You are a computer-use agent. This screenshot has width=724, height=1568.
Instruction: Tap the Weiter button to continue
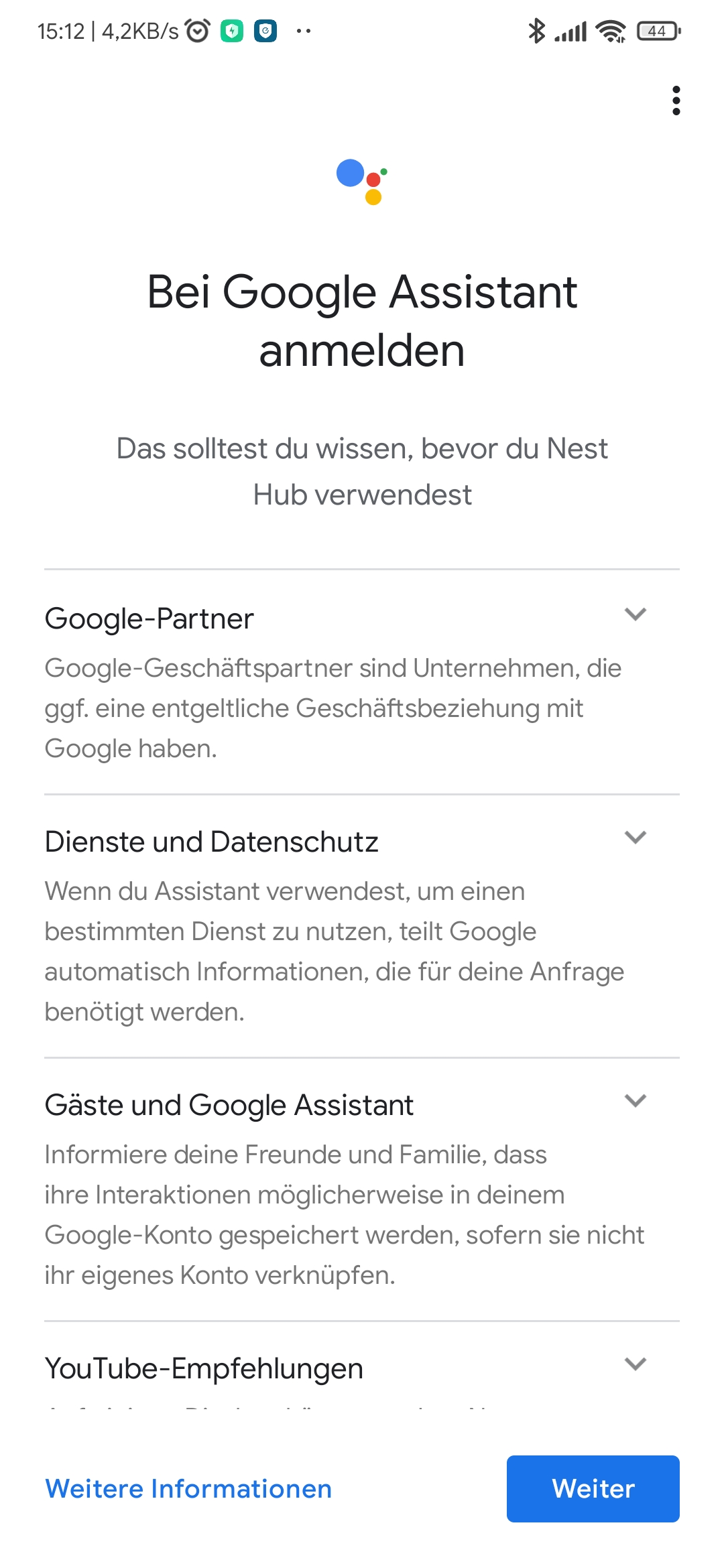[593, 1489]
